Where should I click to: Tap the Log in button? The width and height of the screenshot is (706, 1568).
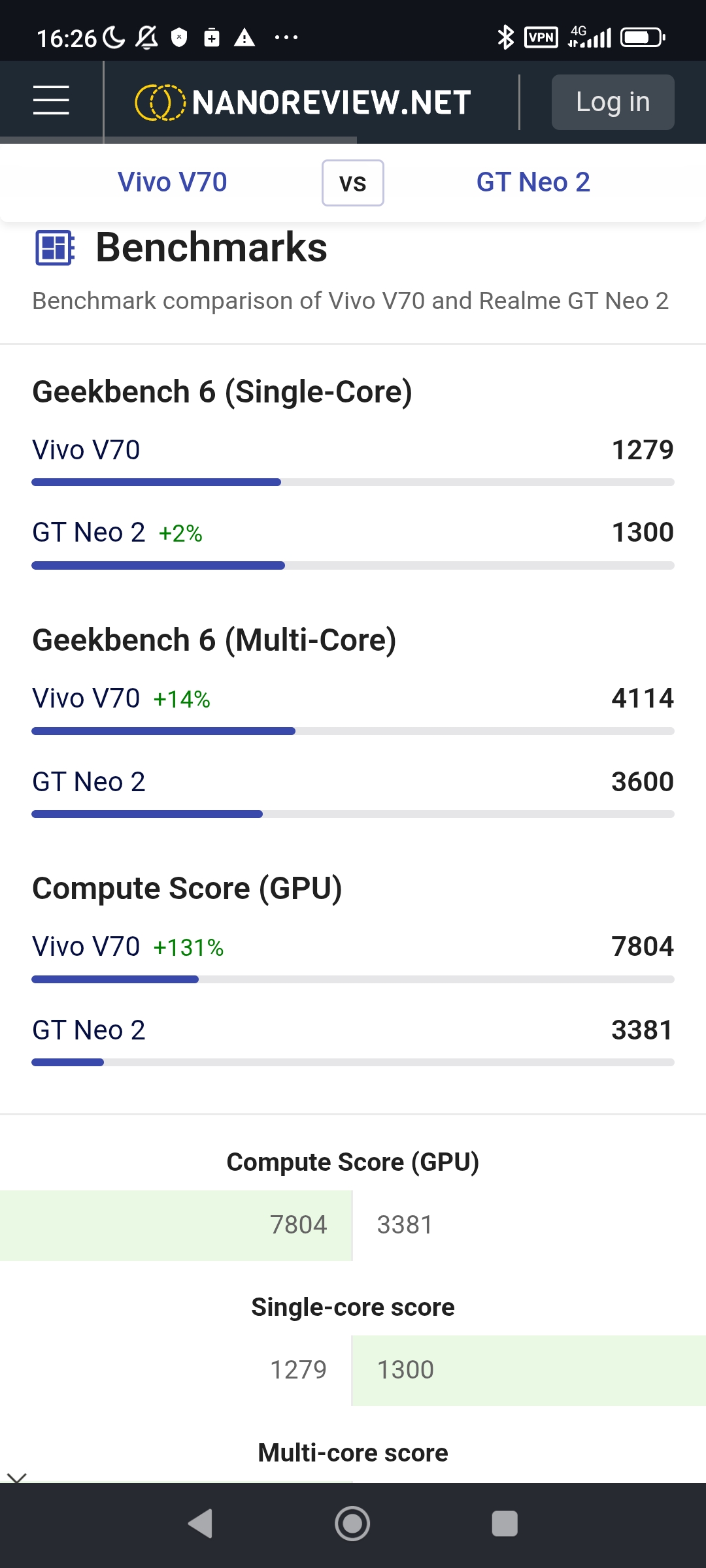[x=613, y=102]
